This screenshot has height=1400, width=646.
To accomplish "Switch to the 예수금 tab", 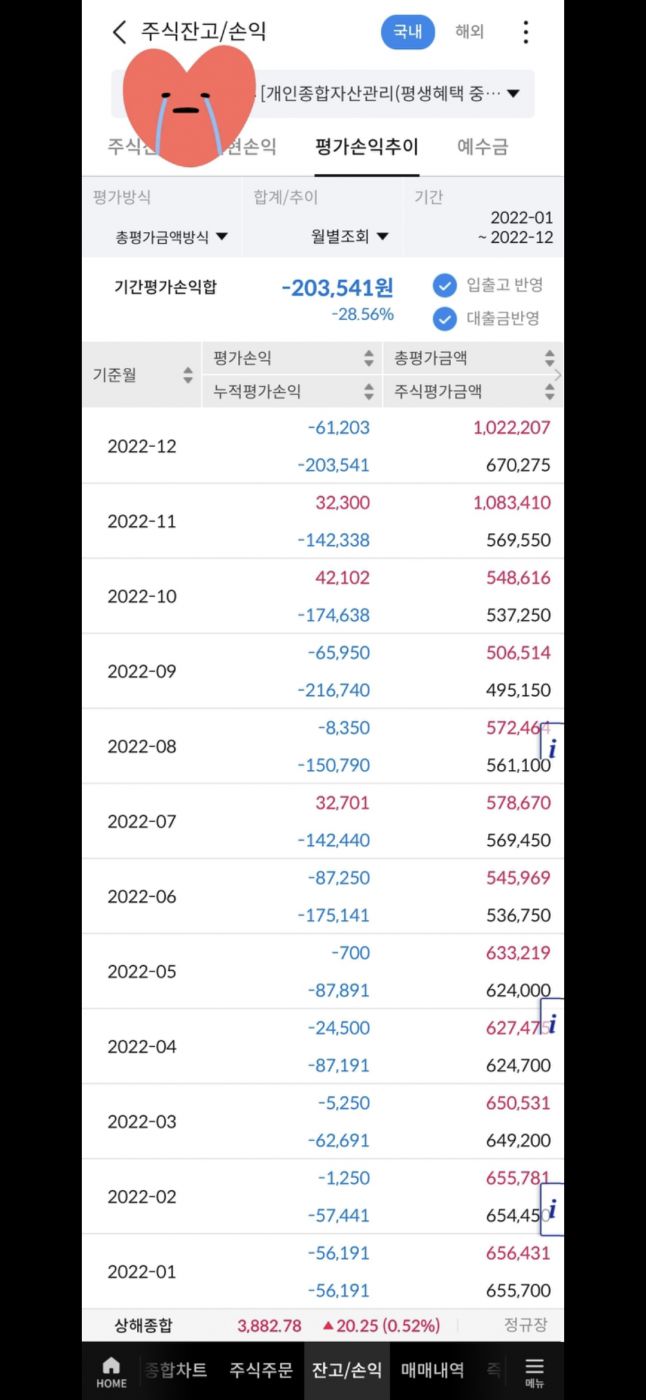I will tap(482, 147).
